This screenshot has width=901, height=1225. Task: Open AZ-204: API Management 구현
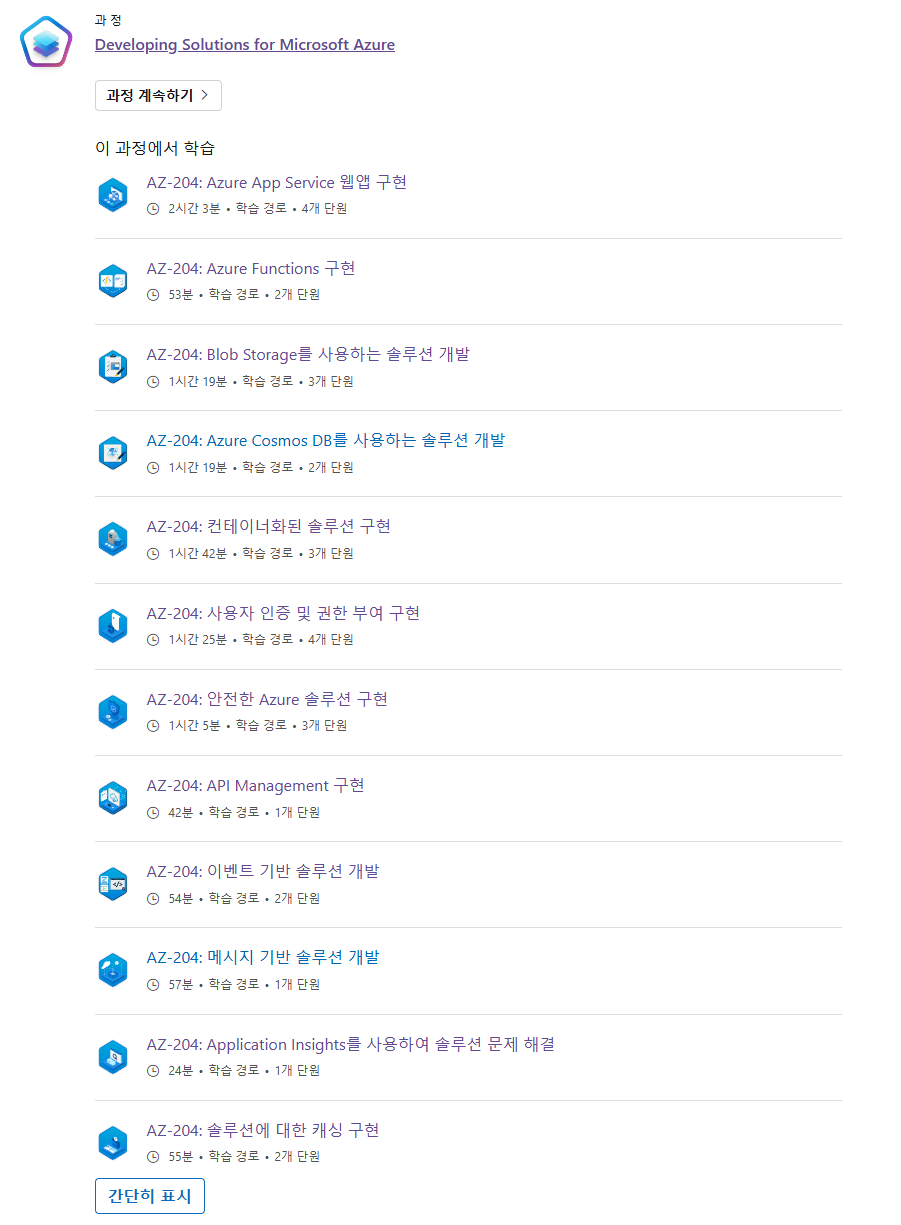coord(255,785)
